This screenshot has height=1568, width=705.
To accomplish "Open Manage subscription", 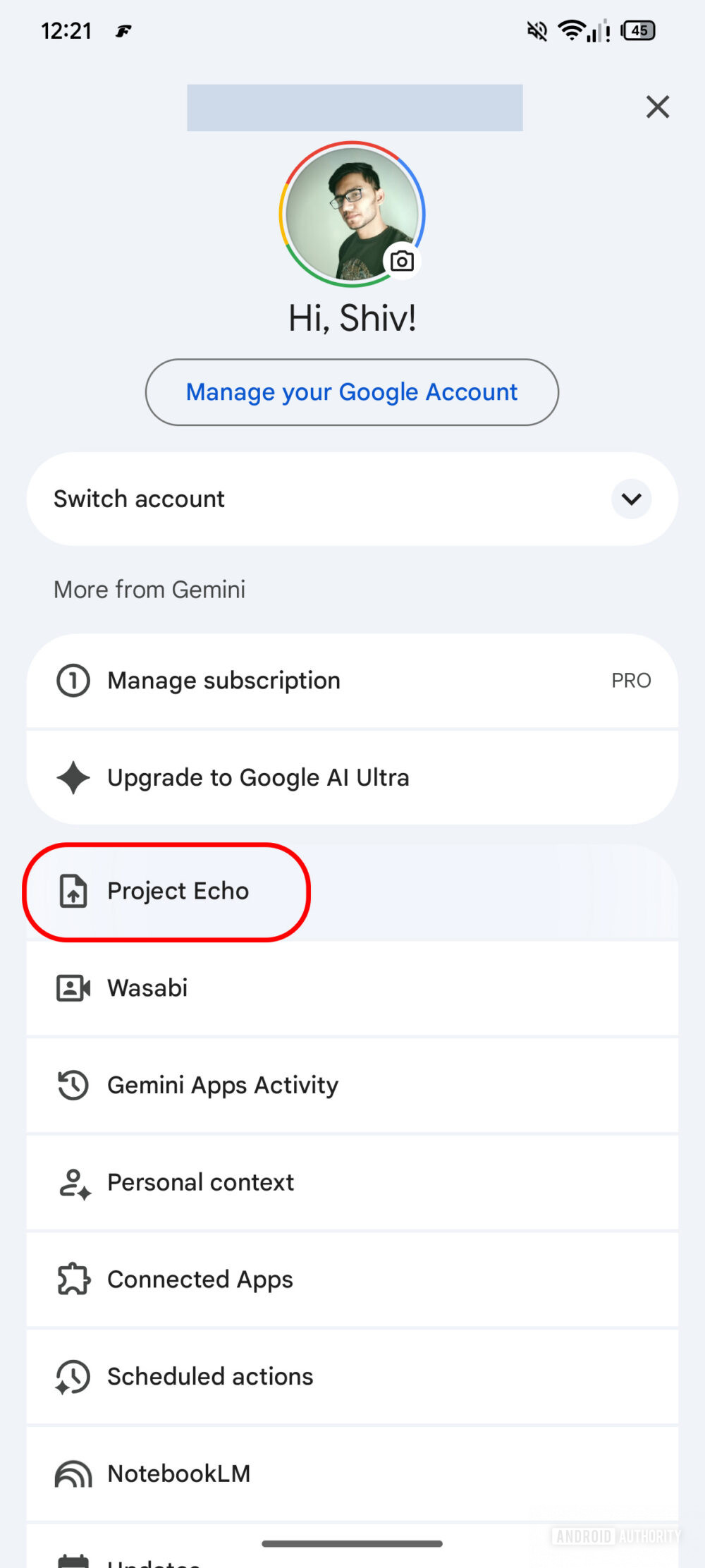I will pos(223,680).
